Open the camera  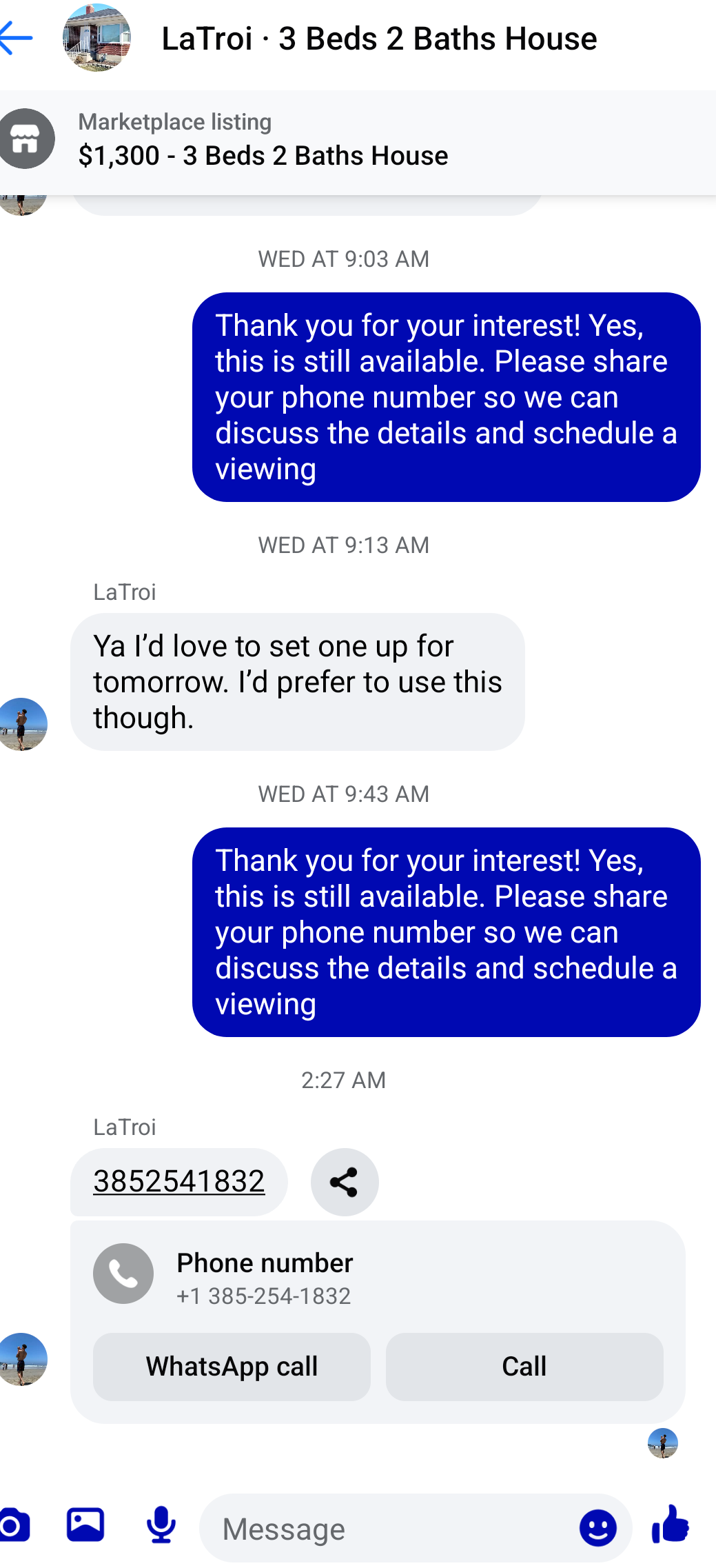[x=15, y=1525]
